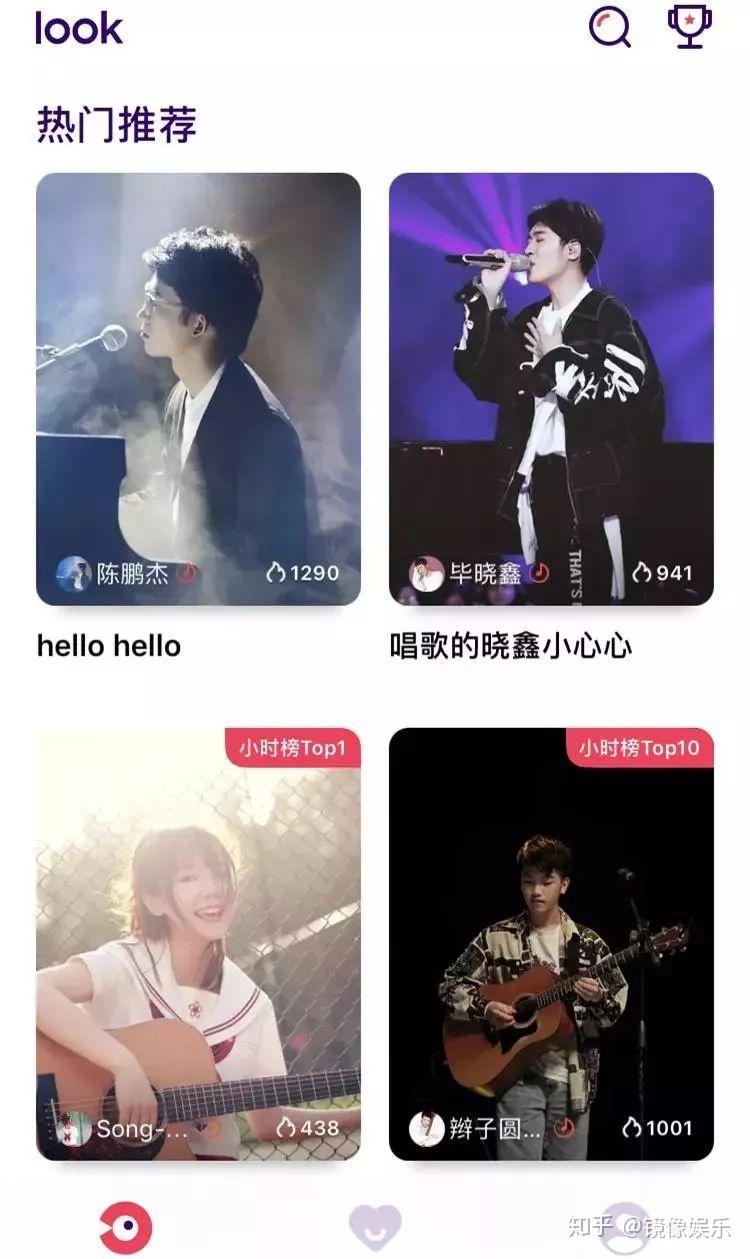Switch to the heart tab

(x=375, y=1227)
